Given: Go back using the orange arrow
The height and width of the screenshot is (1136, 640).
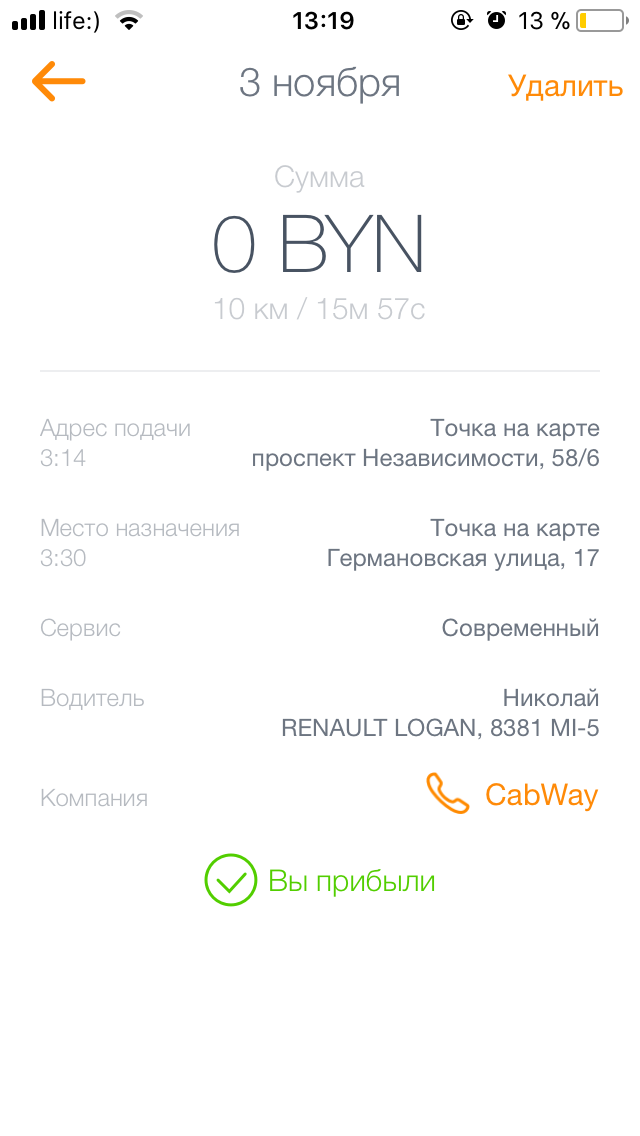Looking at the screenshot, I should (x=58, y=82).
